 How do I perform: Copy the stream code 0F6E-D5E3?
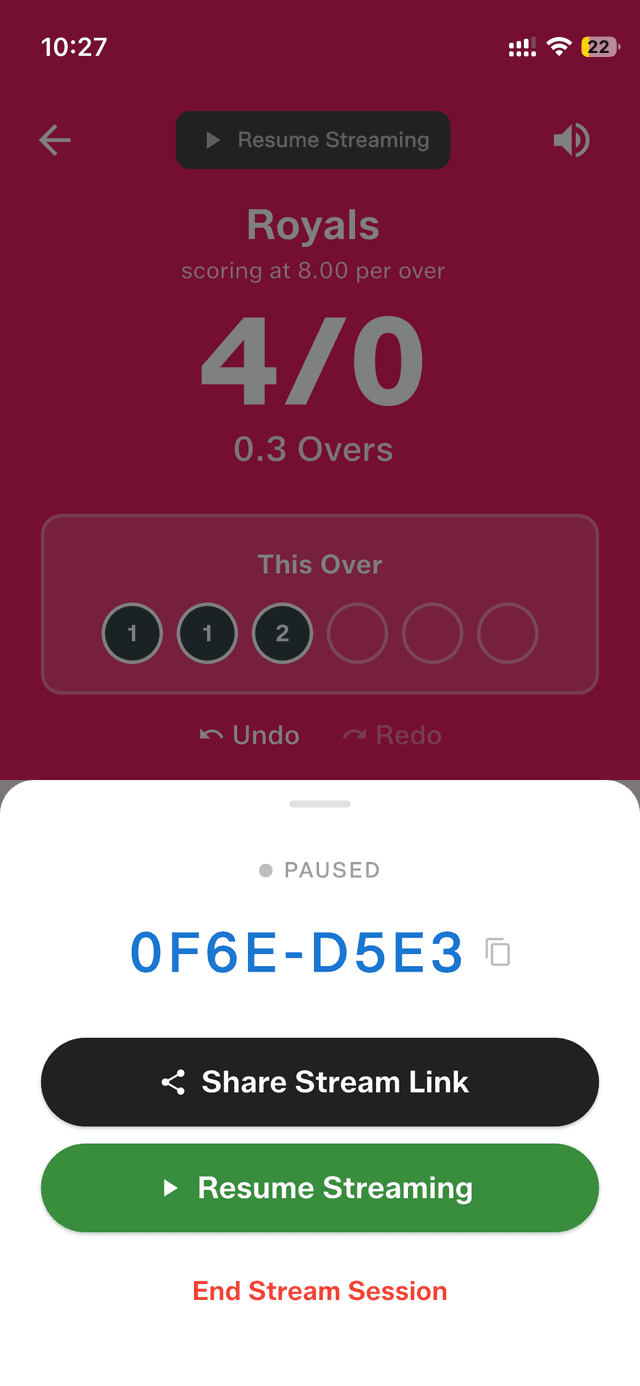pos(498,952)
